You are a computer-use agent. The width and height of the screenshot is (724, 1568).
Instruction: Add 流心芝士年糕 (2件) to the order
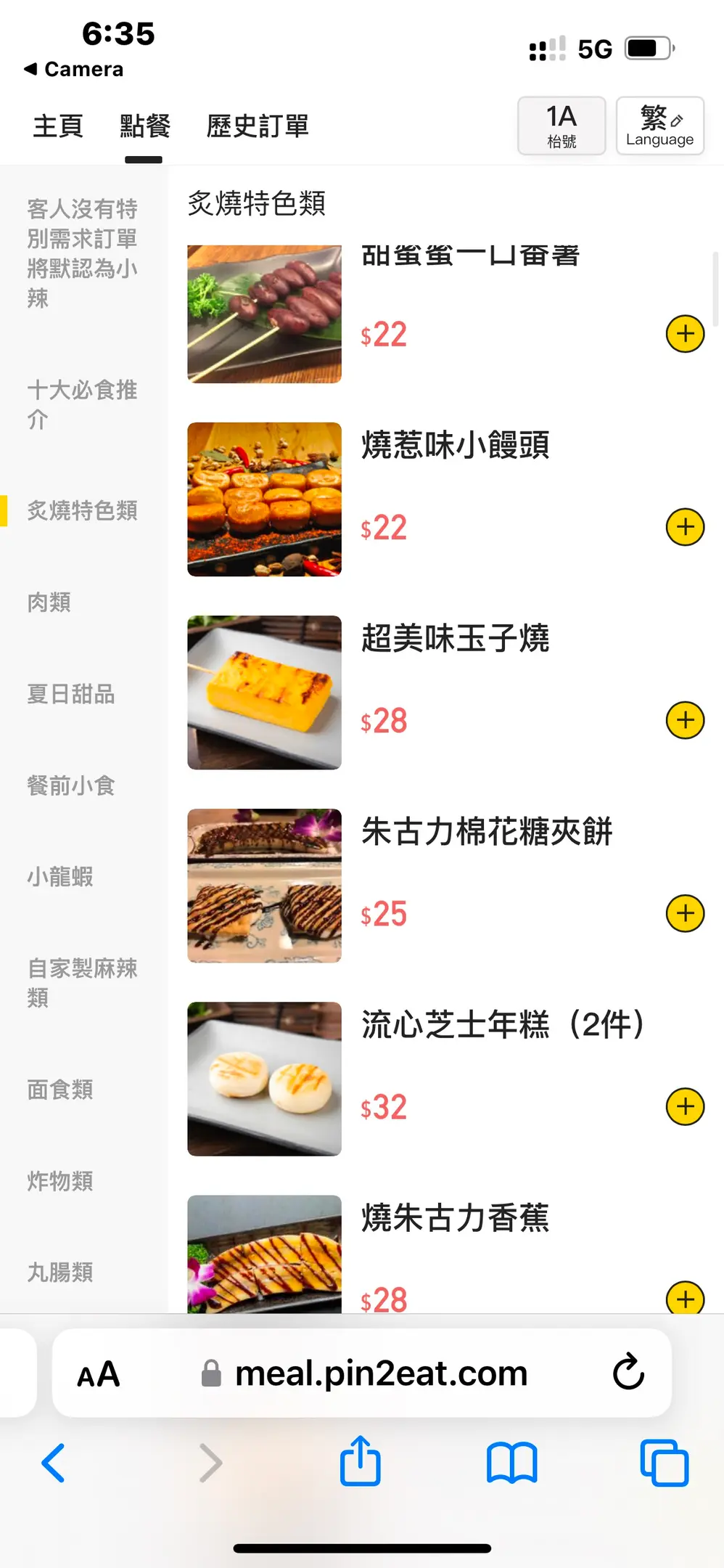click(x=685, y=1106)
